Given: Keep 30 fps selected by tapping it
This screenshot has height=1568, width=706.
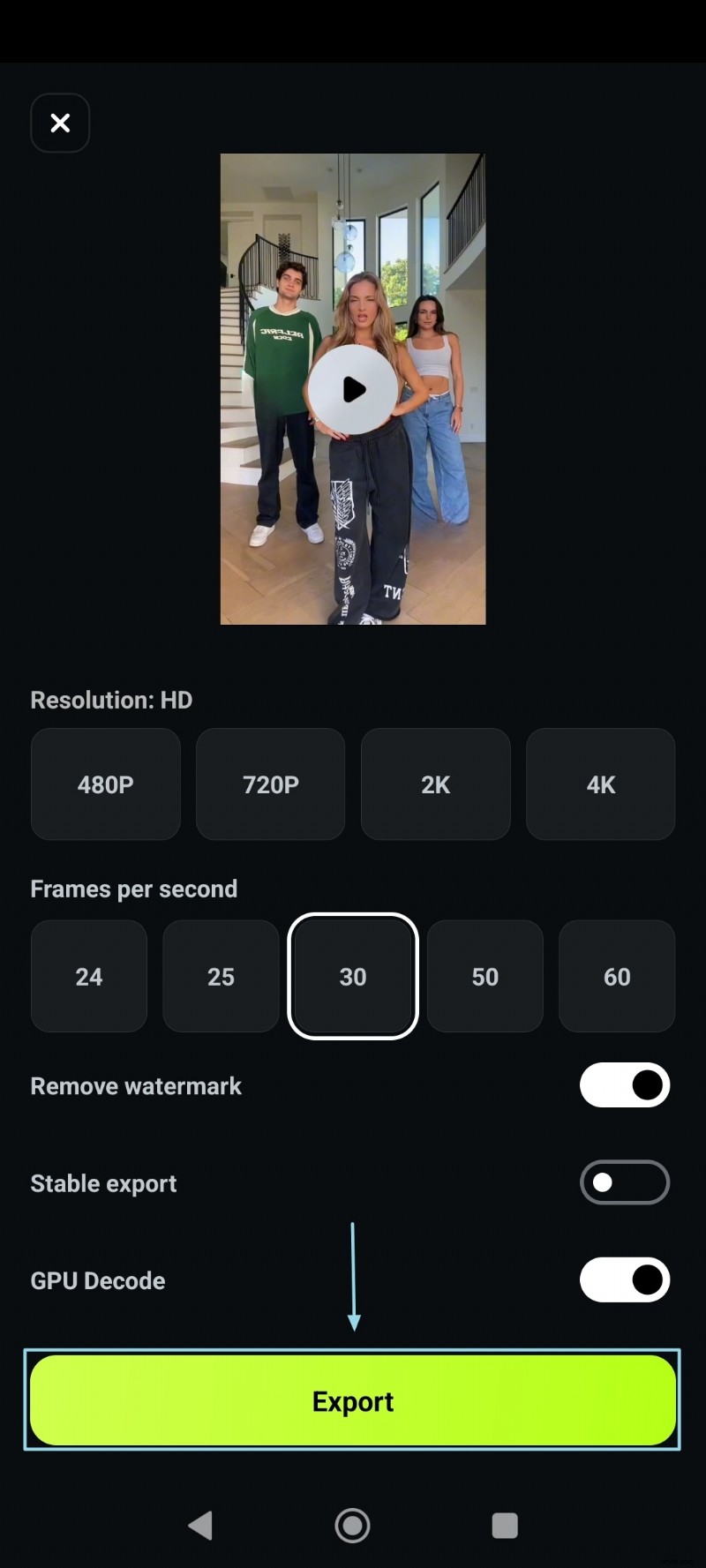Looking at the screenshot, I should coord(353,976).
